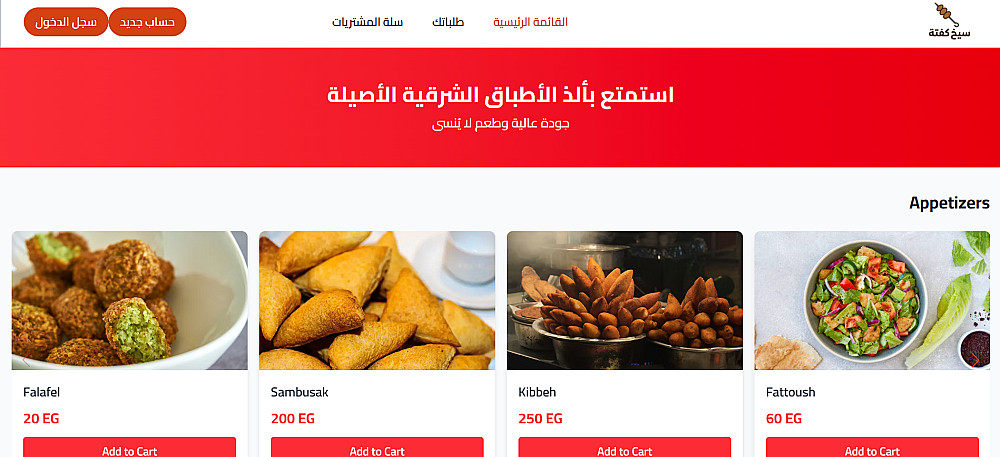Screen dimensions: 1000x457
Task: Select the Kibbeh dish image
Action: click(624, 300)
